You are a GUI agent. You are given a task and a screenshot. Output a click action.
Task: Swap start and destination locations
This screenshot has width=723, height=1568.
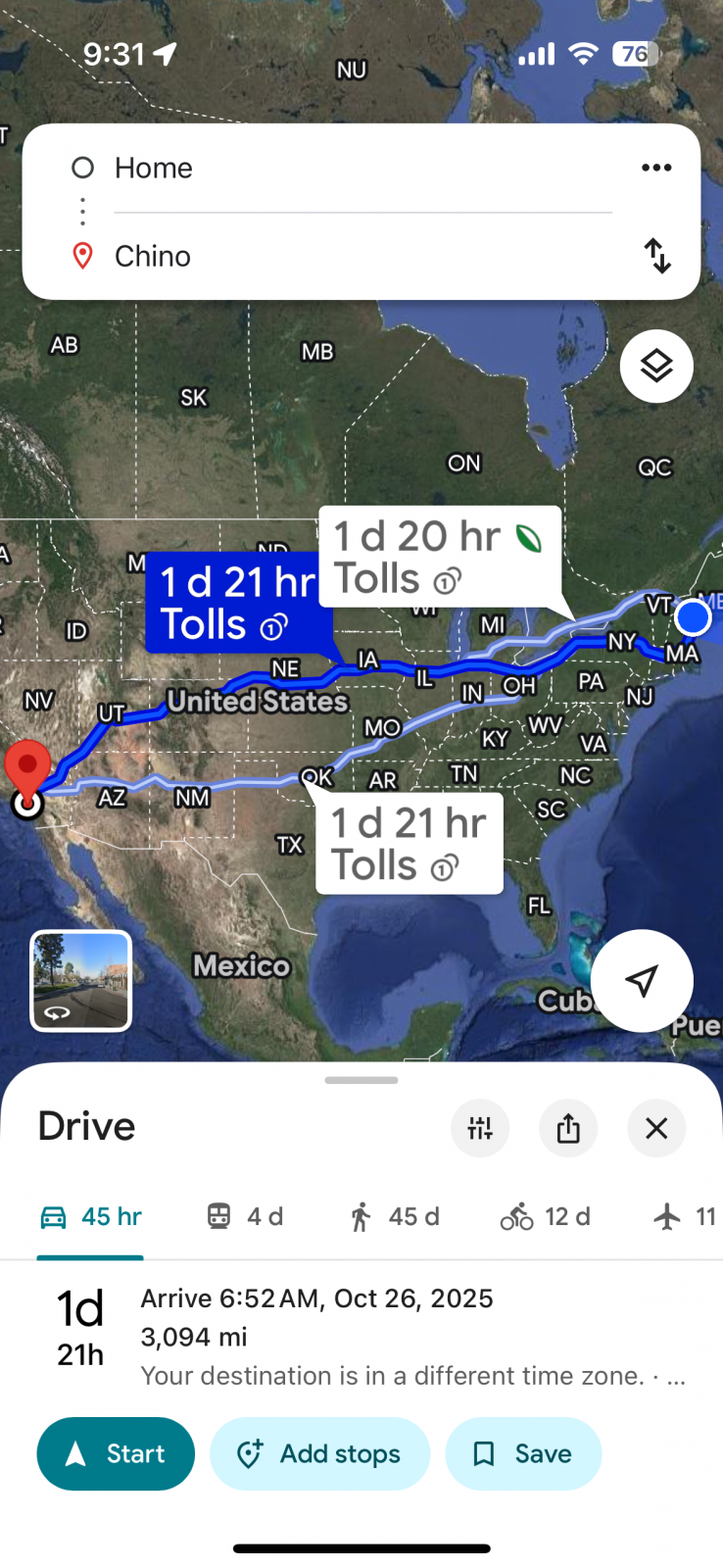click(x=656, y=256)
